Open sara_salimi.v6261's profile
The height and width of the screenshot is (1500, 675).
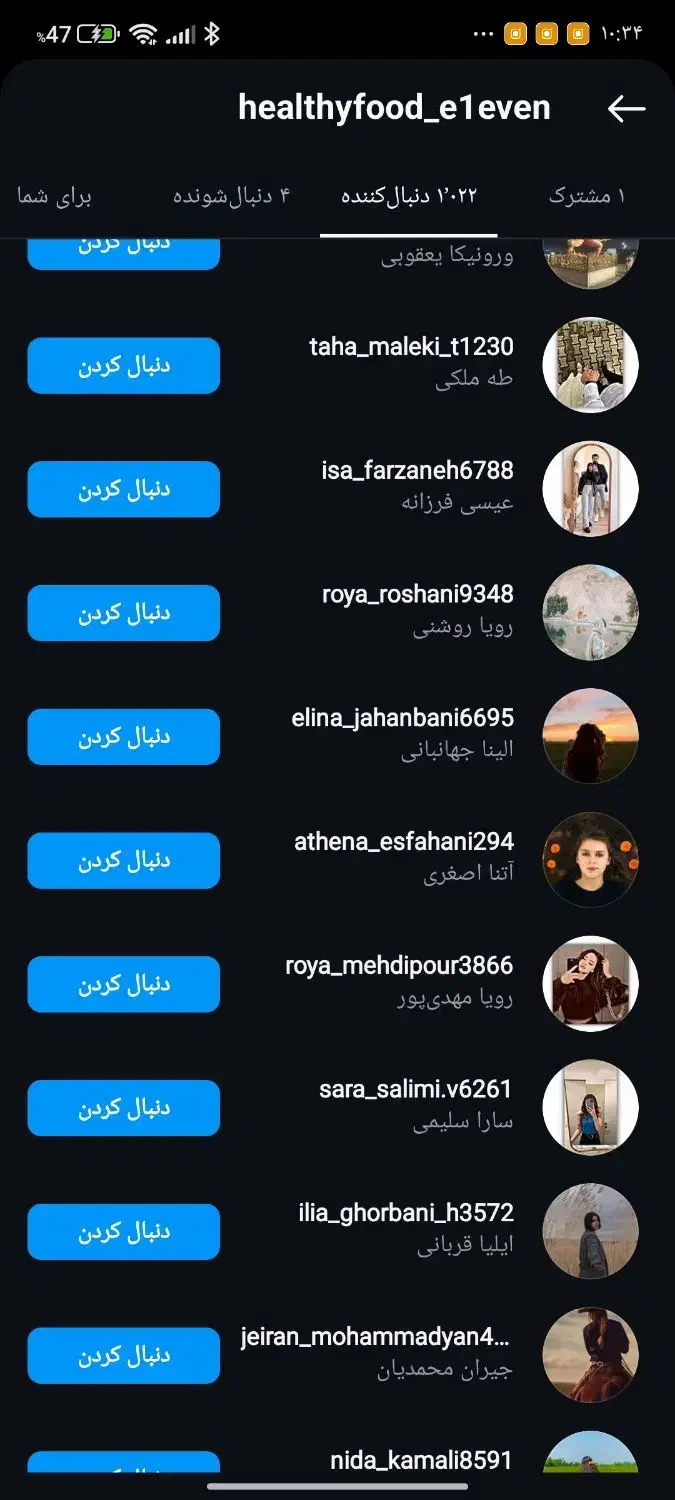[x=415, y=1090]
